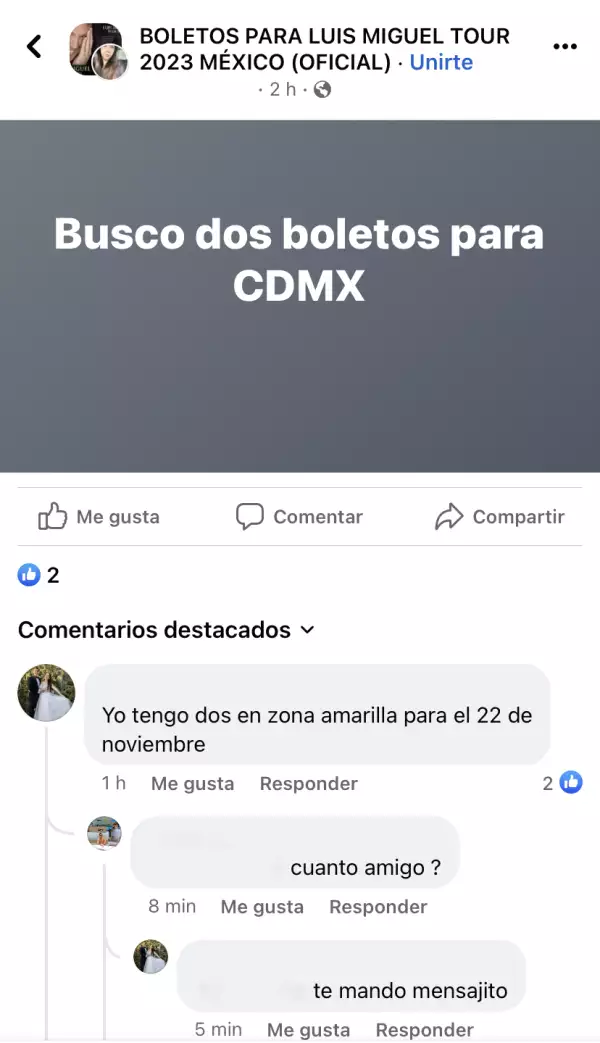Open the zona amarilla commenter's profile picture
This screenshot has height=1043, width=600.
coord(46,693)
